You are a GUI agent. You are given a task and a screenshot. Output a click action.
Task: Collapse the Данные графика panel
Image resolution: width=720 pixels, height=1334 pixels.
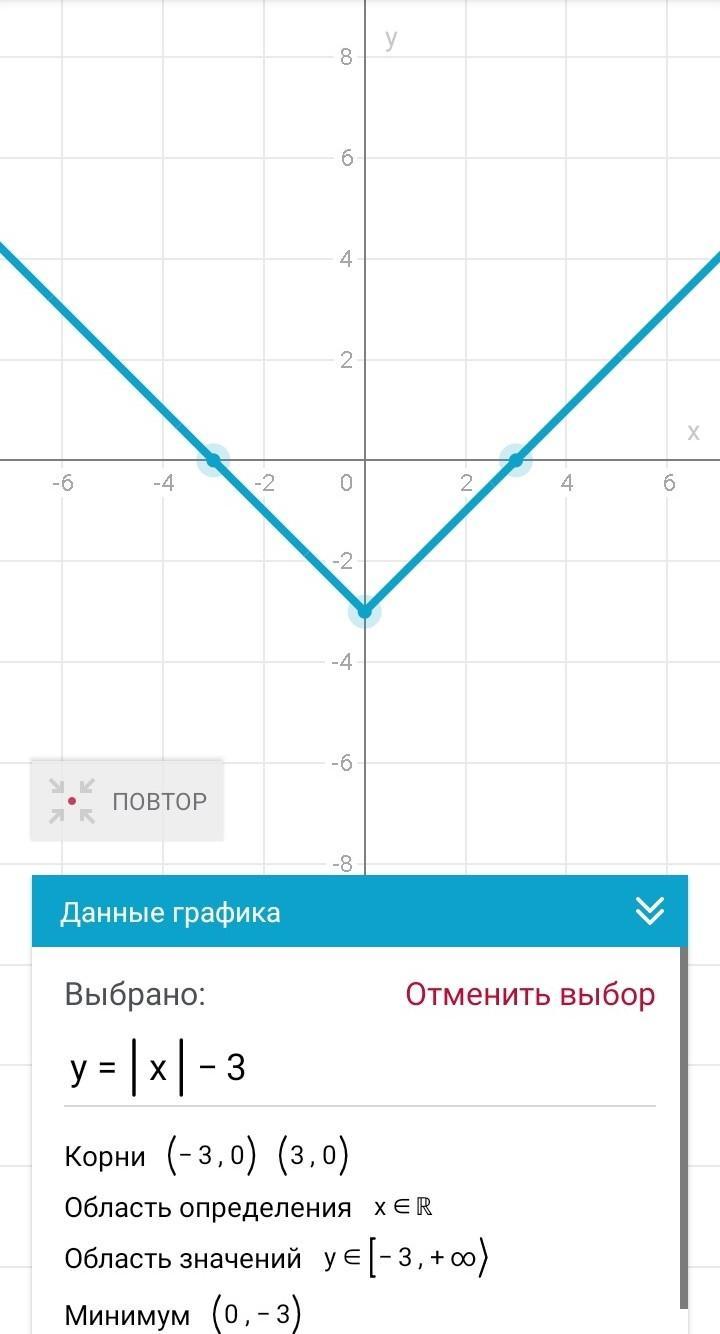pyautogui.click(x=649, y=911)
